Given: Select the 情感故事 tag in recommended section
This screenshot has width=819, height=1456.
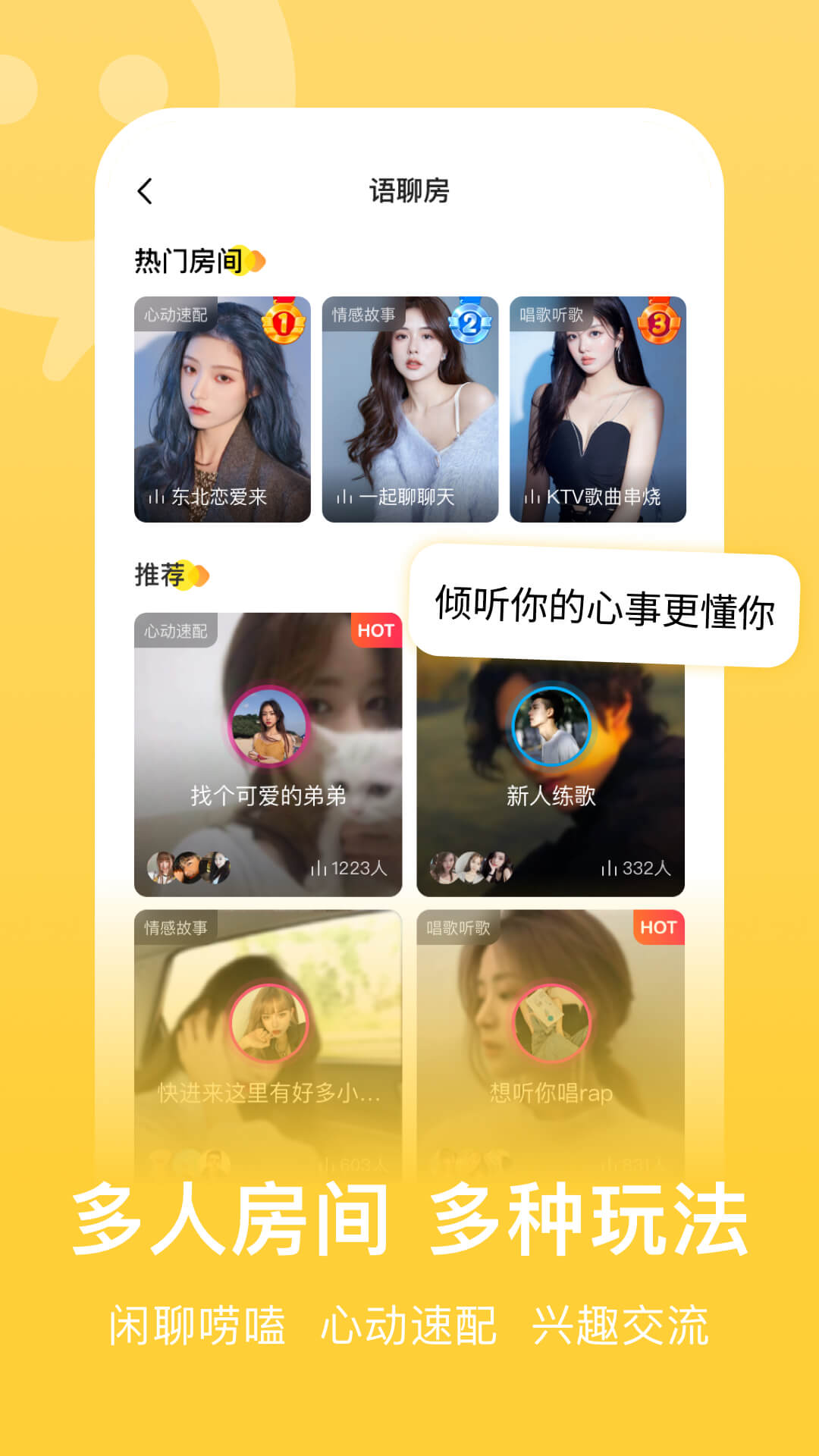Looking at the screenshot, I should (x=175, y=927).
